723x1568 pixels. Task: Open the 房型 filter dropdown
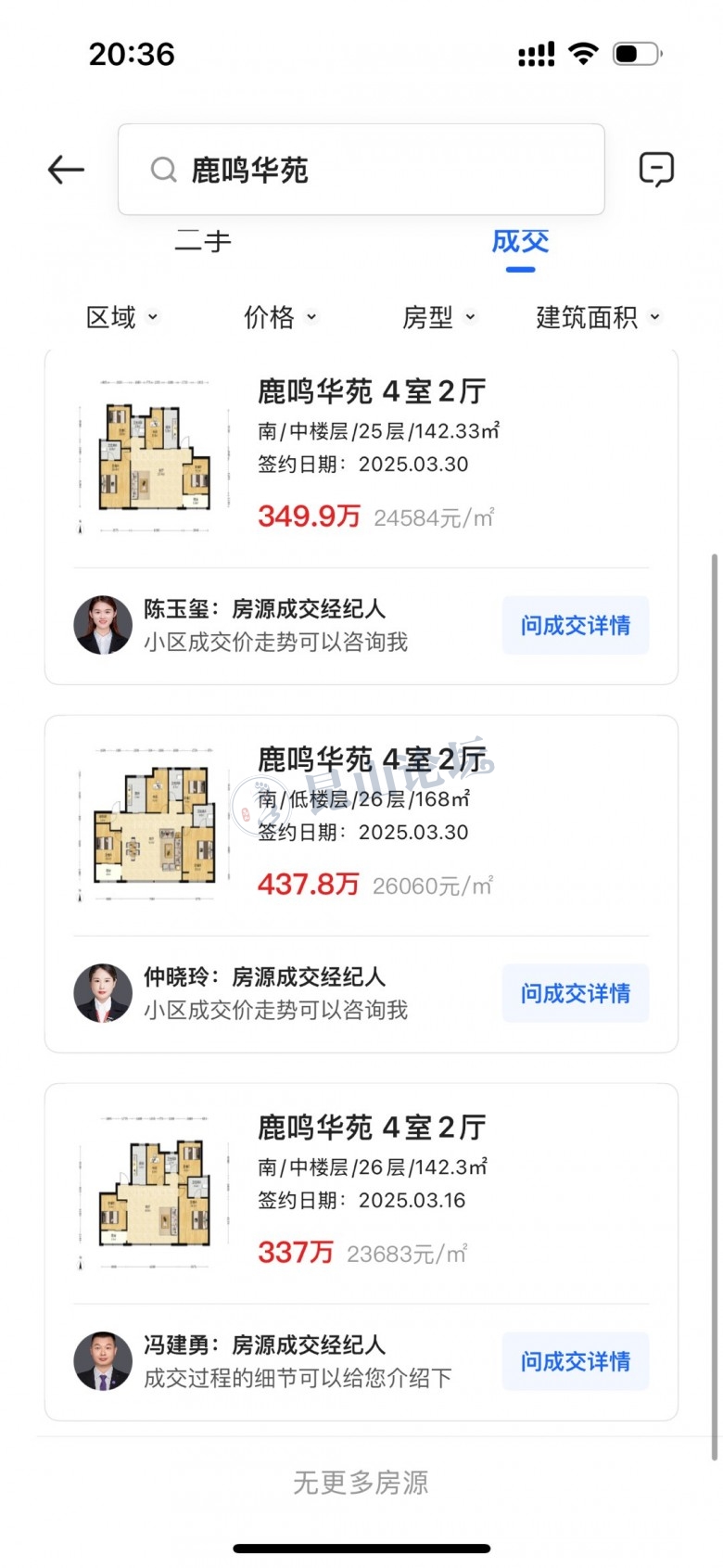click(x=438, y=317)
